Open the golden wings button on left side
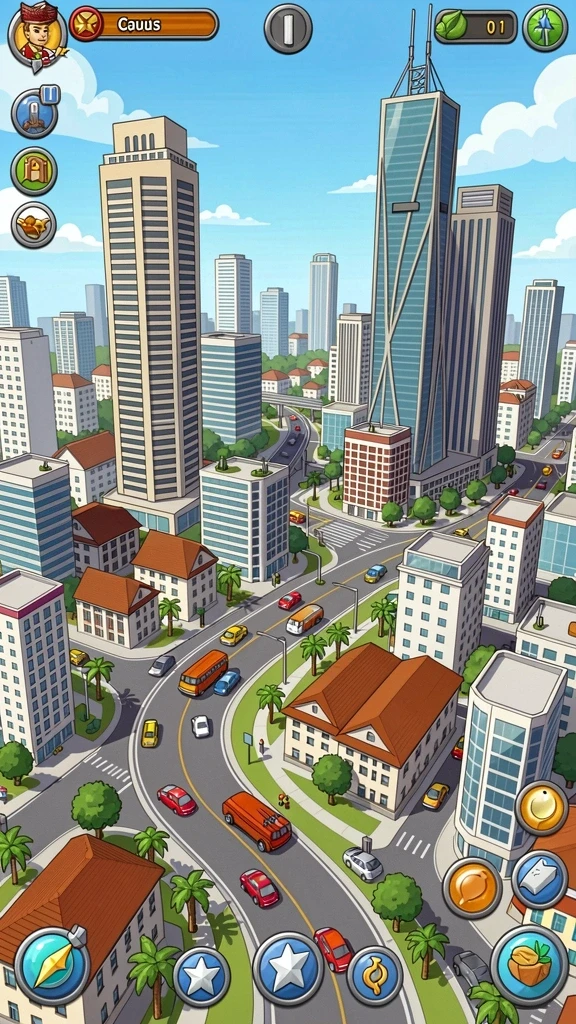The image size is (576, 1024). [x=34, y=225]
